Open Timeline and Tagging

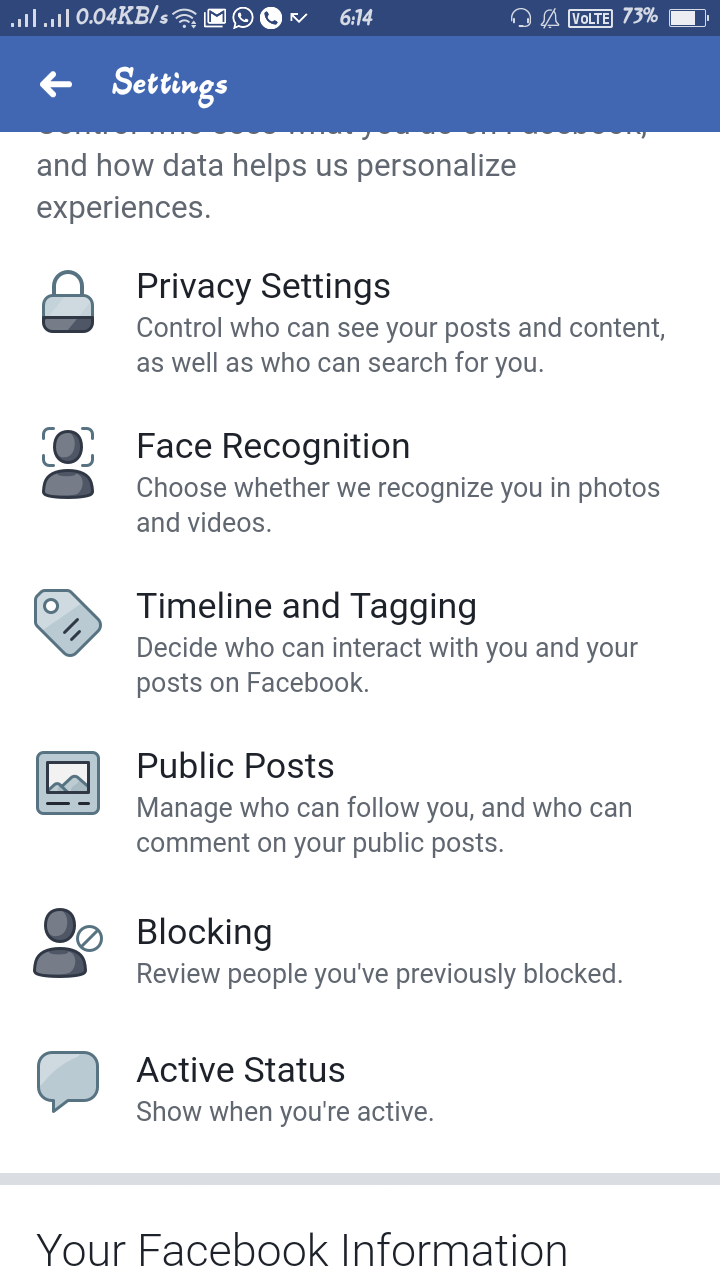click(360, 641)
